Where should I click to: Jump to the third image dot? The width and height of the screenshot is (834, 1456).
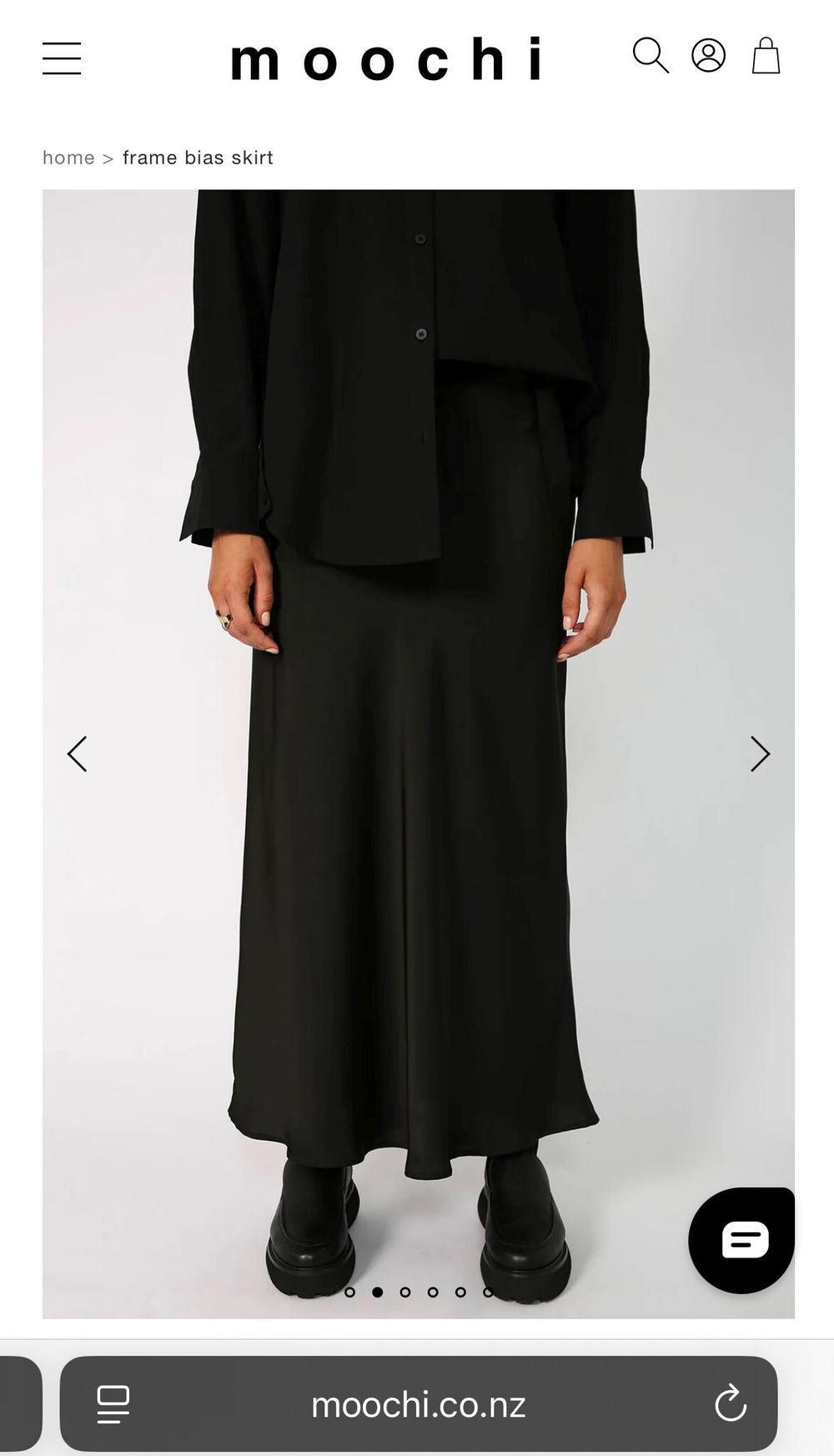[x=405, y=1292]
